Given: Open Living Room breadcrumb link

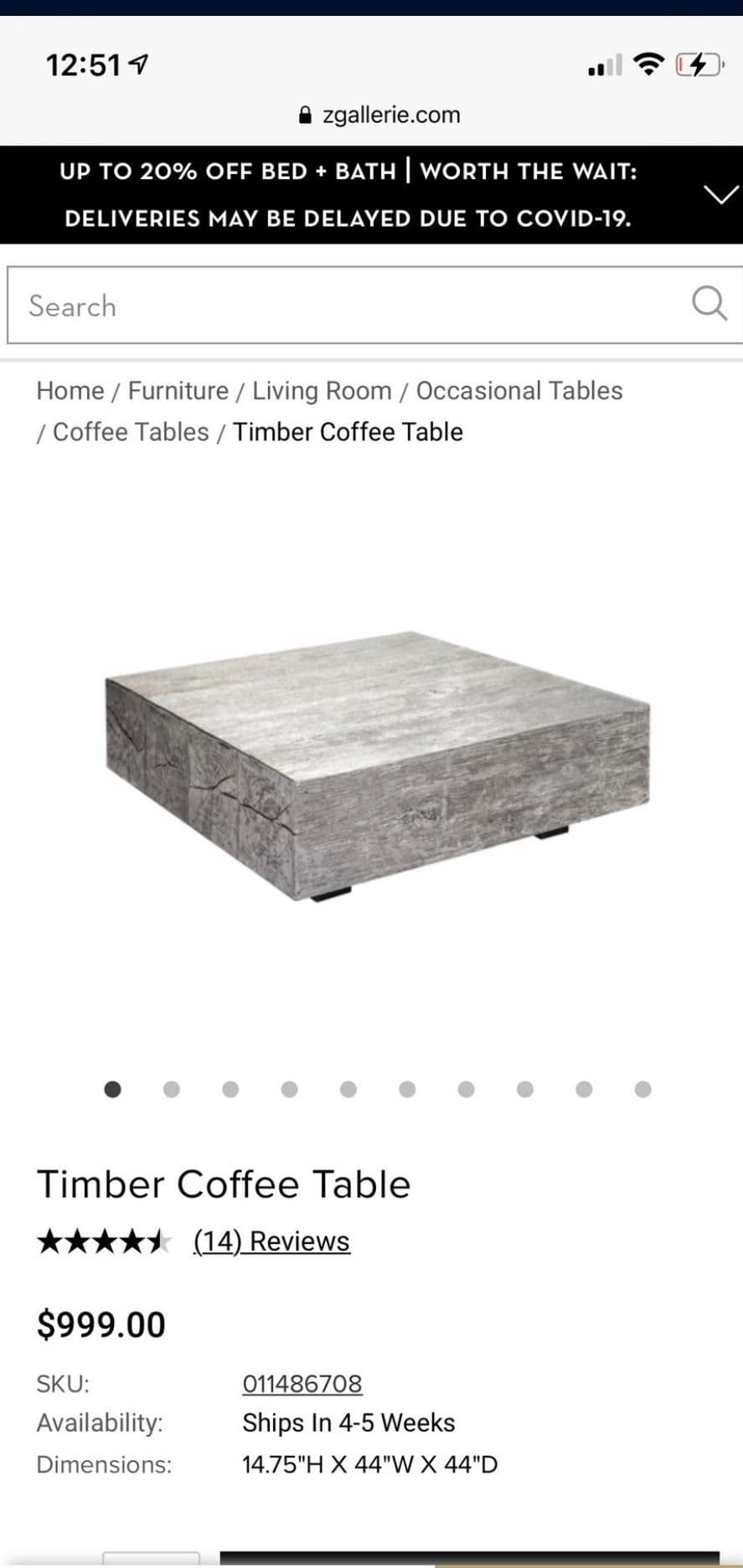Looking at the screenshot, I should pos(322,391).
